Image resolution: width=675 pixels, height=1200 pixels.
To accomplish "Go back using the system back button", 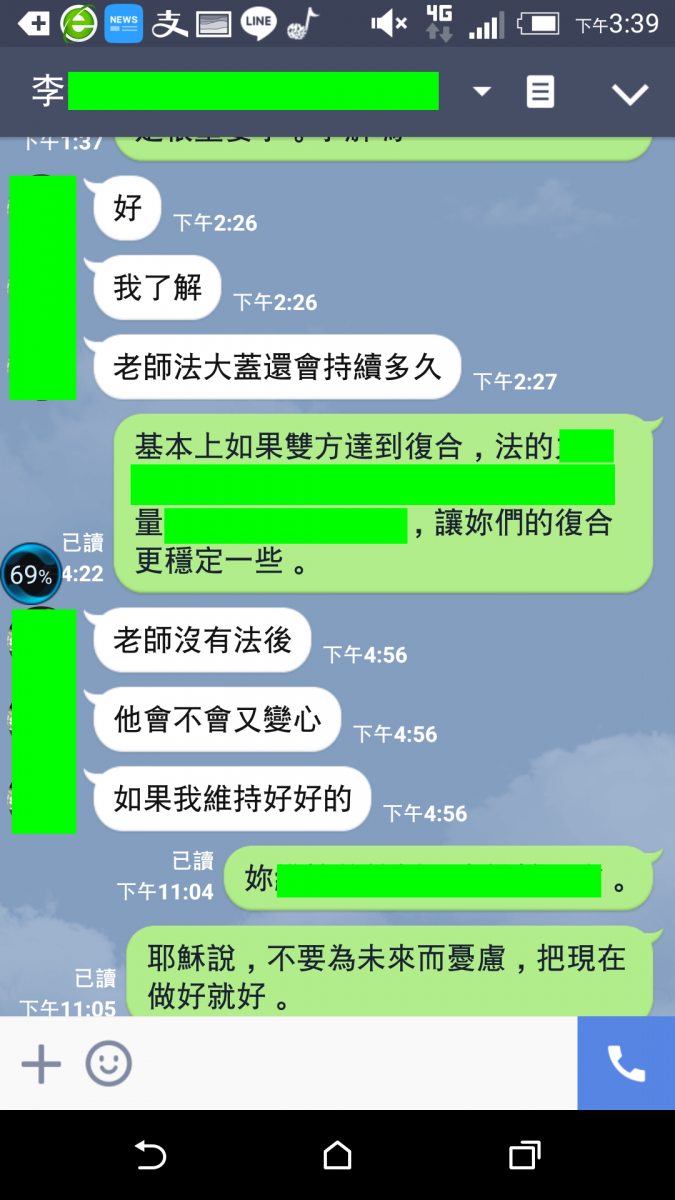I will pyautogui.click(x=150, y=1156).
